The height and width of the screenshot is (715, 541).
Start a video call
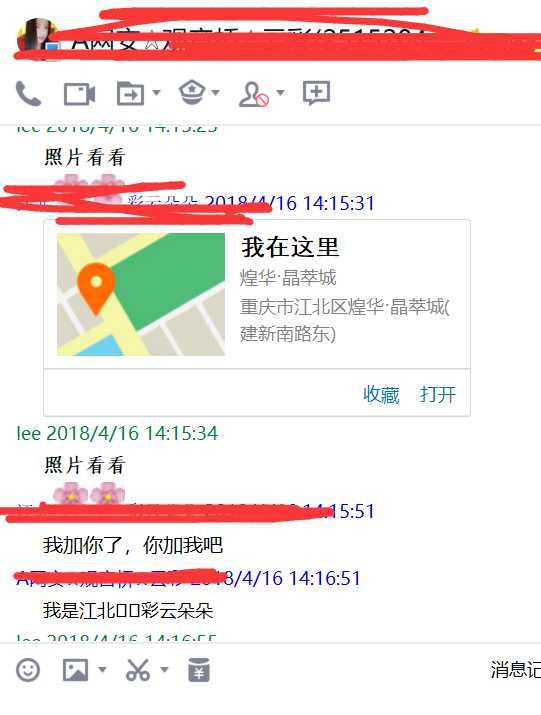[79, 94]
